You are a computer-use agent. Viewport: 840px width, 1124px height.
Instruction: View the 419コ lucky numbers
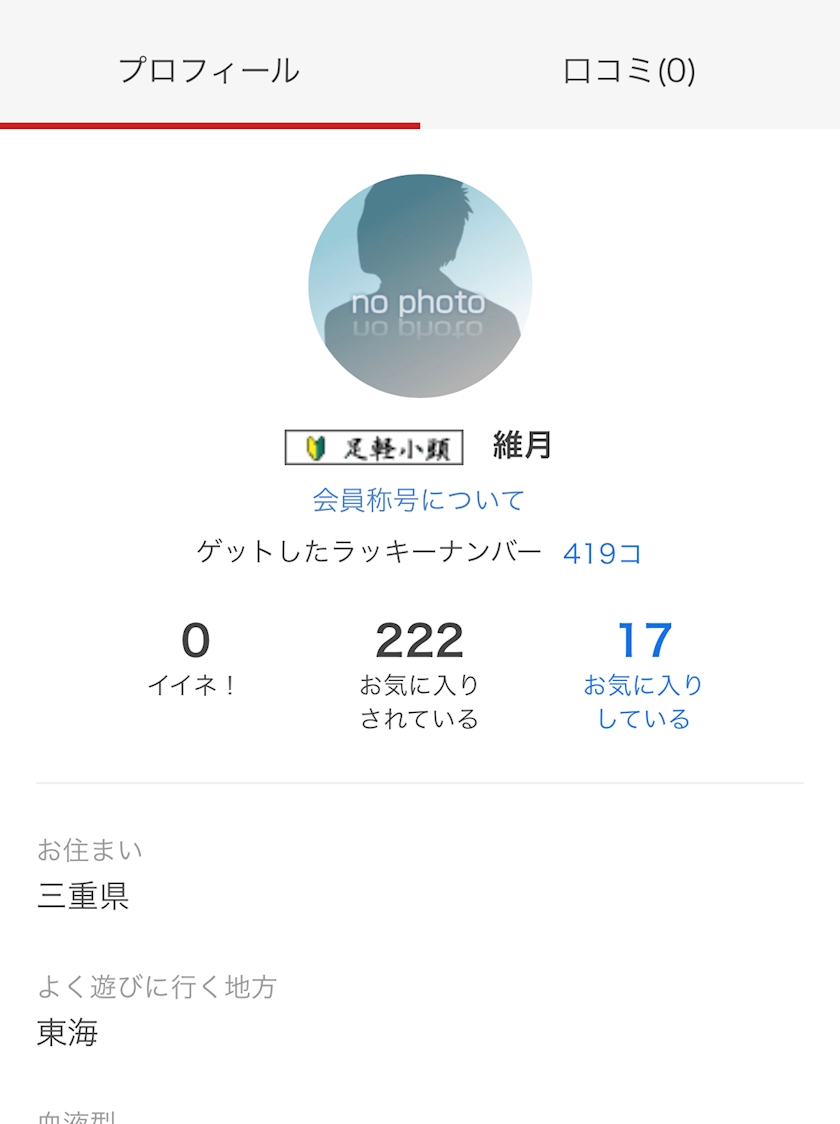(x=602, y=553)
